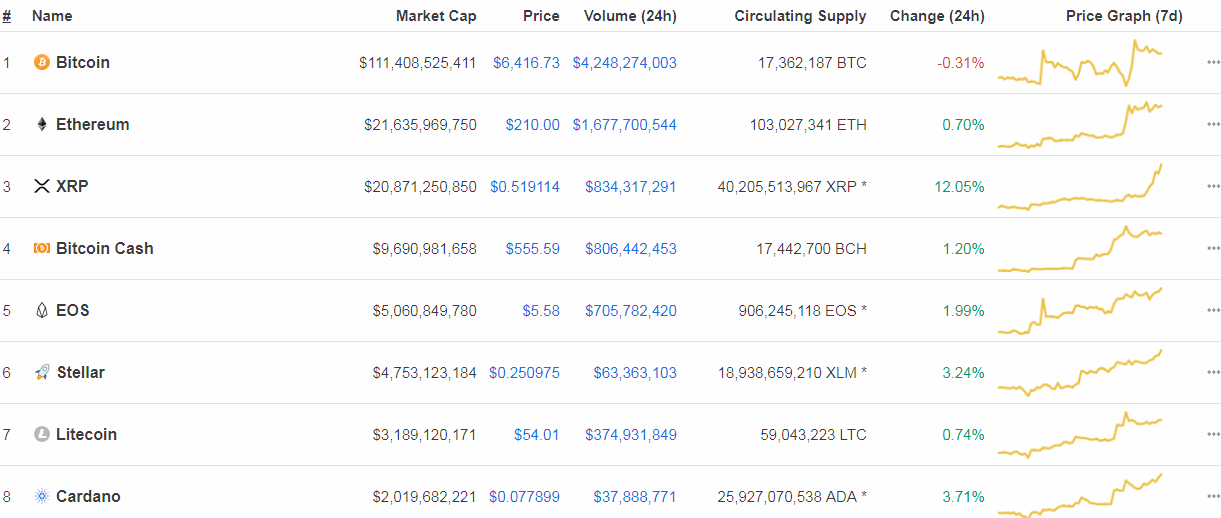Tap XRP's $0.519114 price link

click(524, 186)
